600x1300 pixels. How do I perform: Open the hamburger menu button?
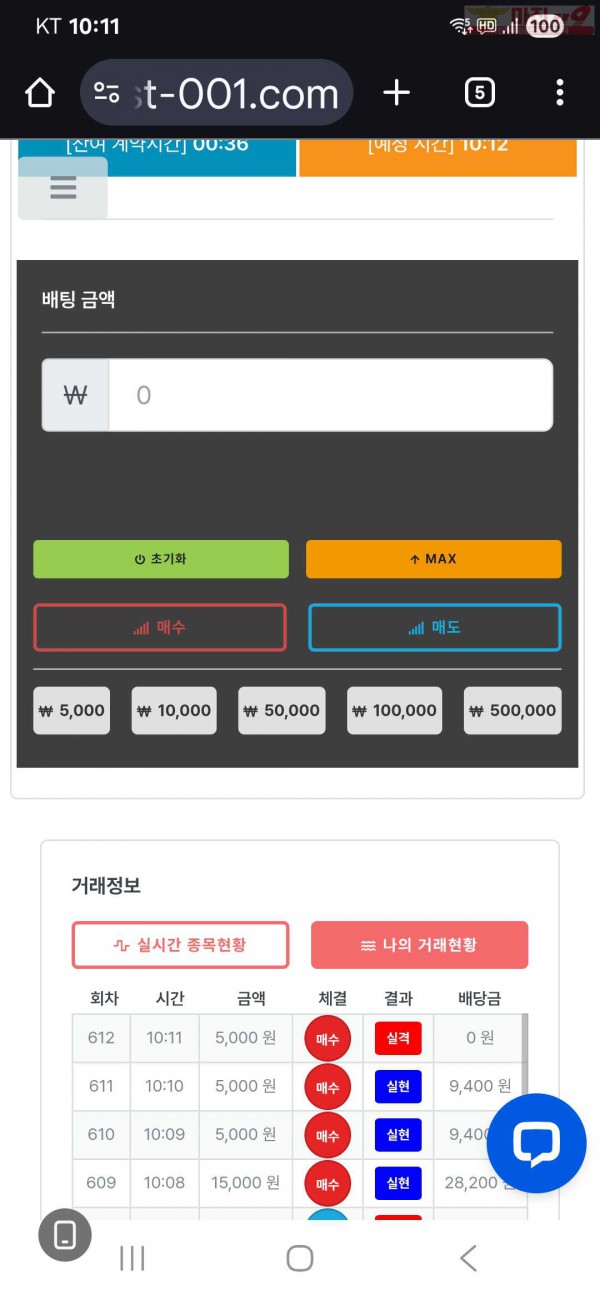[63, 188]
